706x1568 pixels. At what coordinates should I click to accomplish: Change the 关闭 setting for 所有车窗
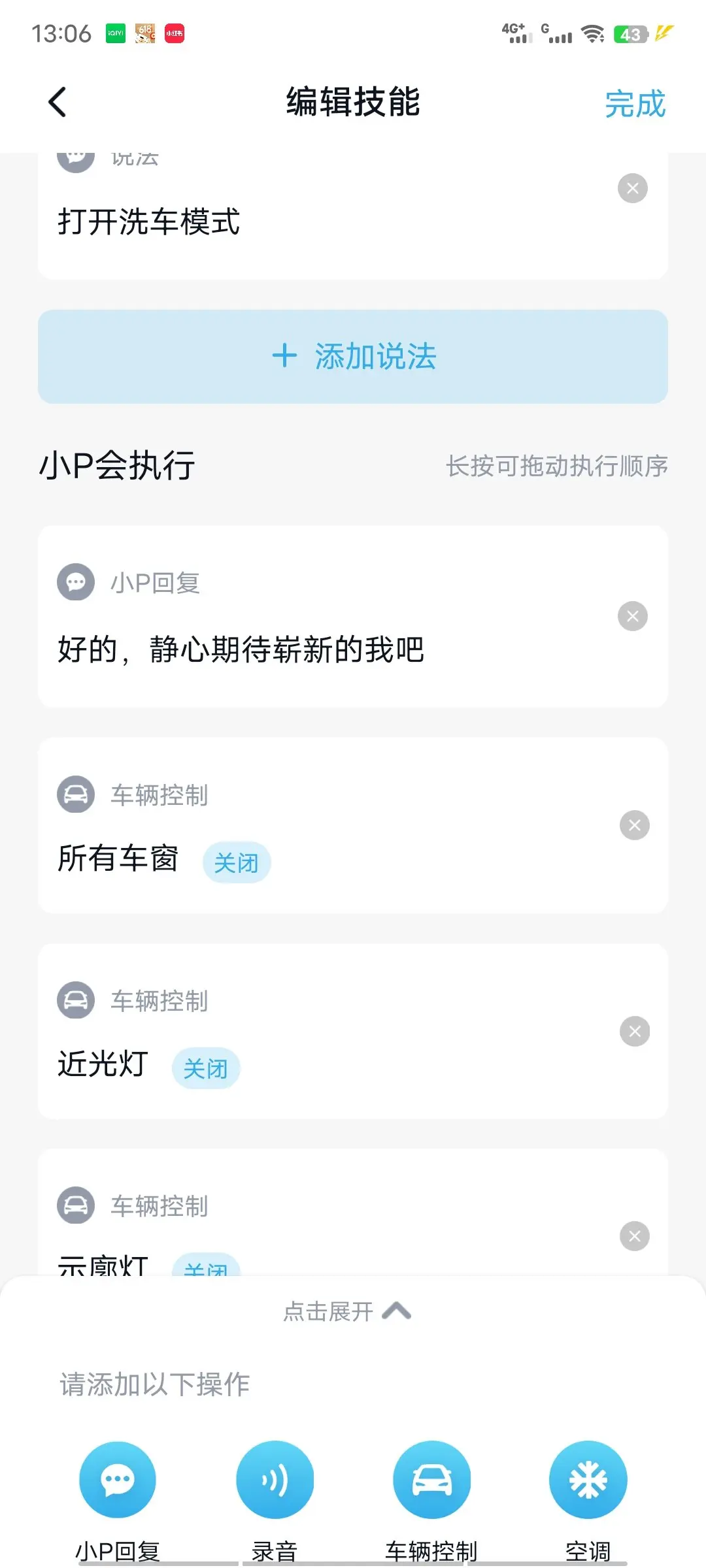pyautogui.click(x=237, y=862)
